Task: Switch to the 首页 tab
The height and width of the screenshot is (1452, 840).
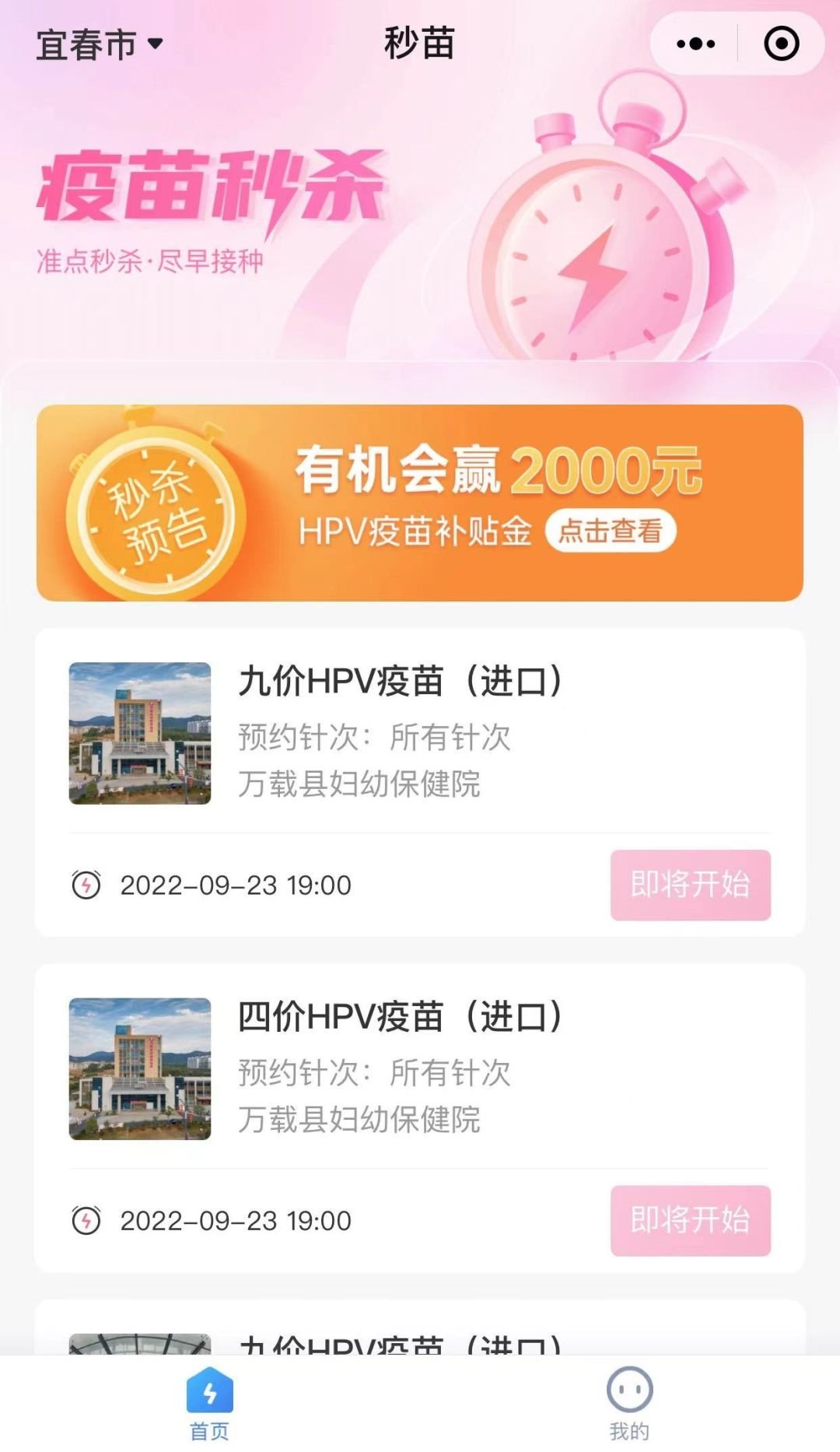Action: pos(210,1403)
